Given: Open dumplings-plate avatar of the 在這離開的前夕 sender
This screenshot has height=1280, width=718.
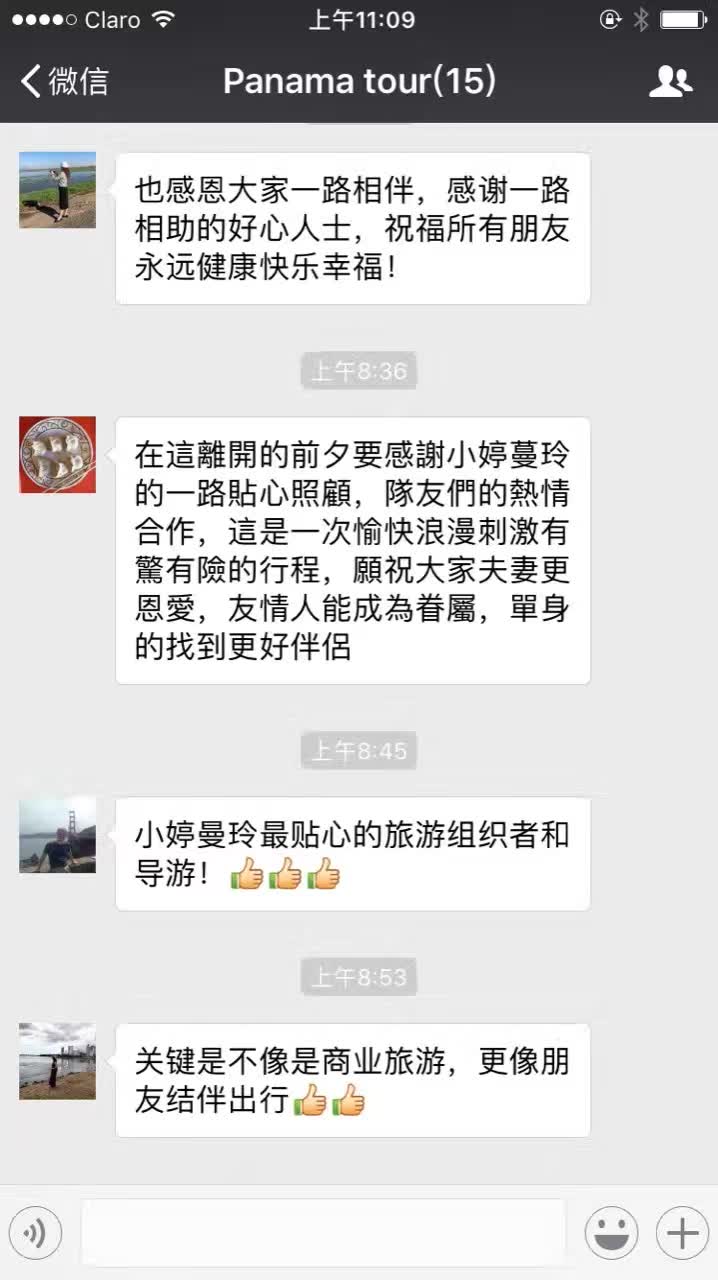Looking at the screenshot, I should point(58,455).
